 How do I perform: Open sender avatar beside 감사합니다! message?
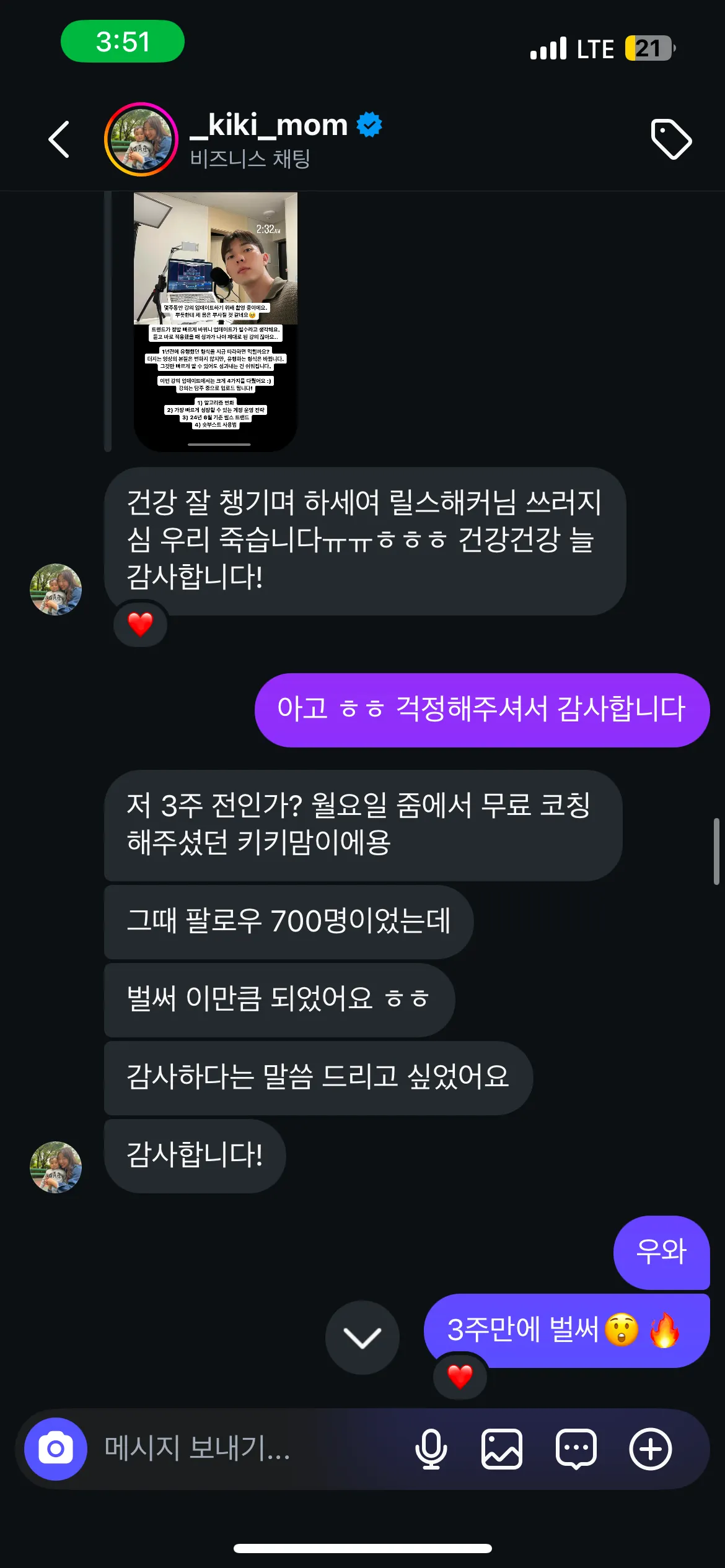tap(56, 1167)
